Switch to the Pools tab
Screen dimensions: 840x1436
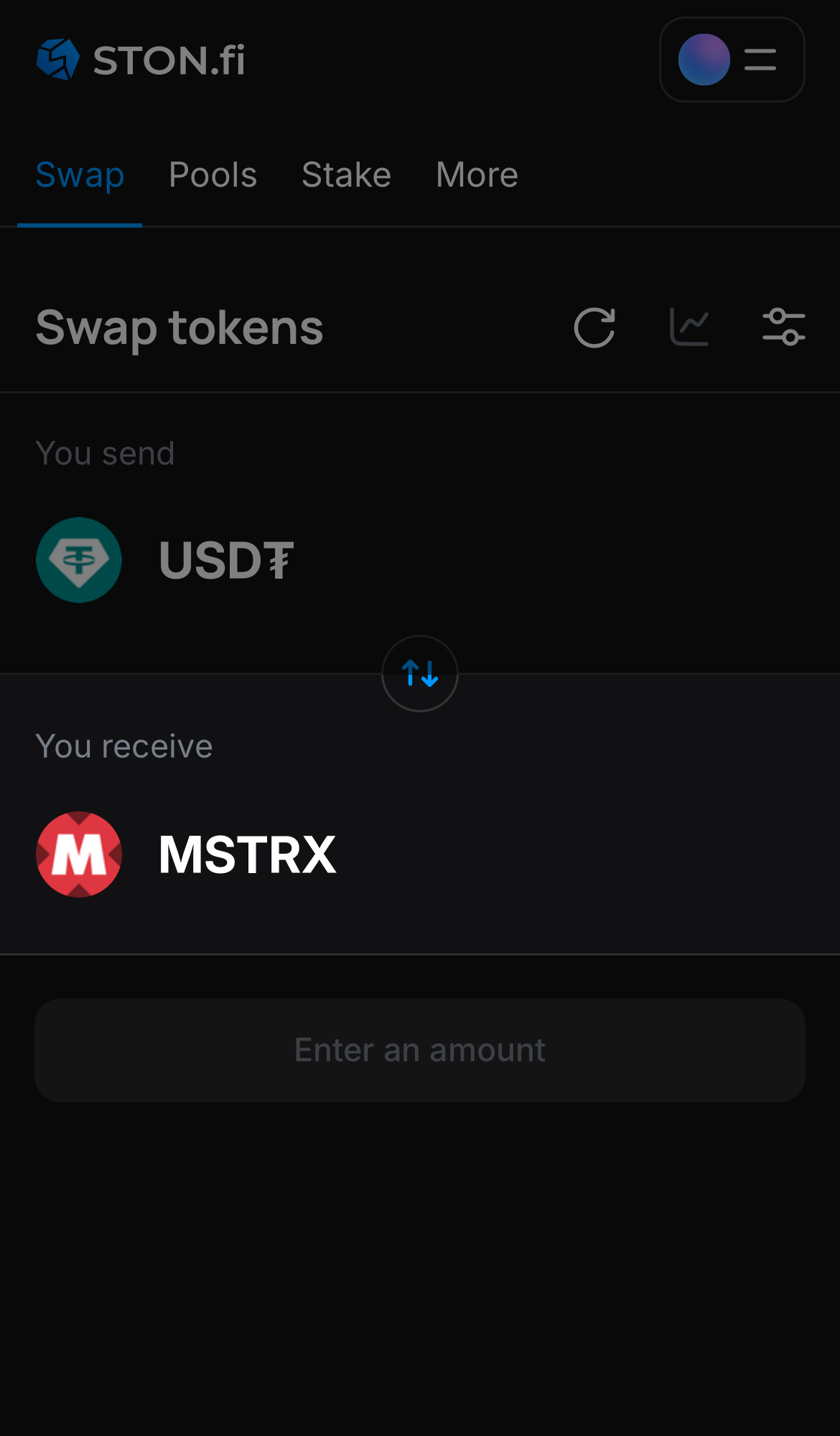[x=213, y=174]
